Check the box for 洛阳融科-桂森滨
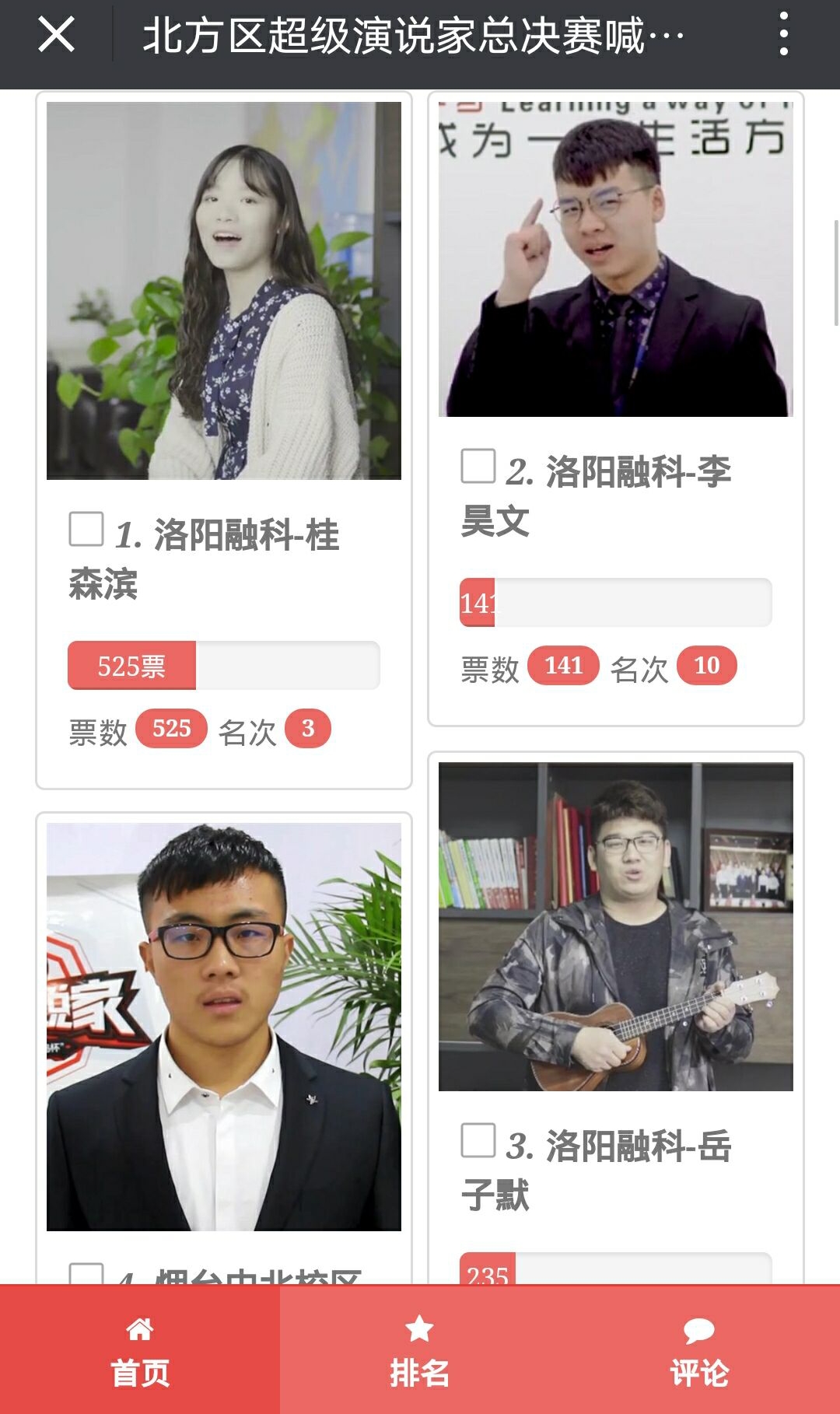 click(86, 529)
